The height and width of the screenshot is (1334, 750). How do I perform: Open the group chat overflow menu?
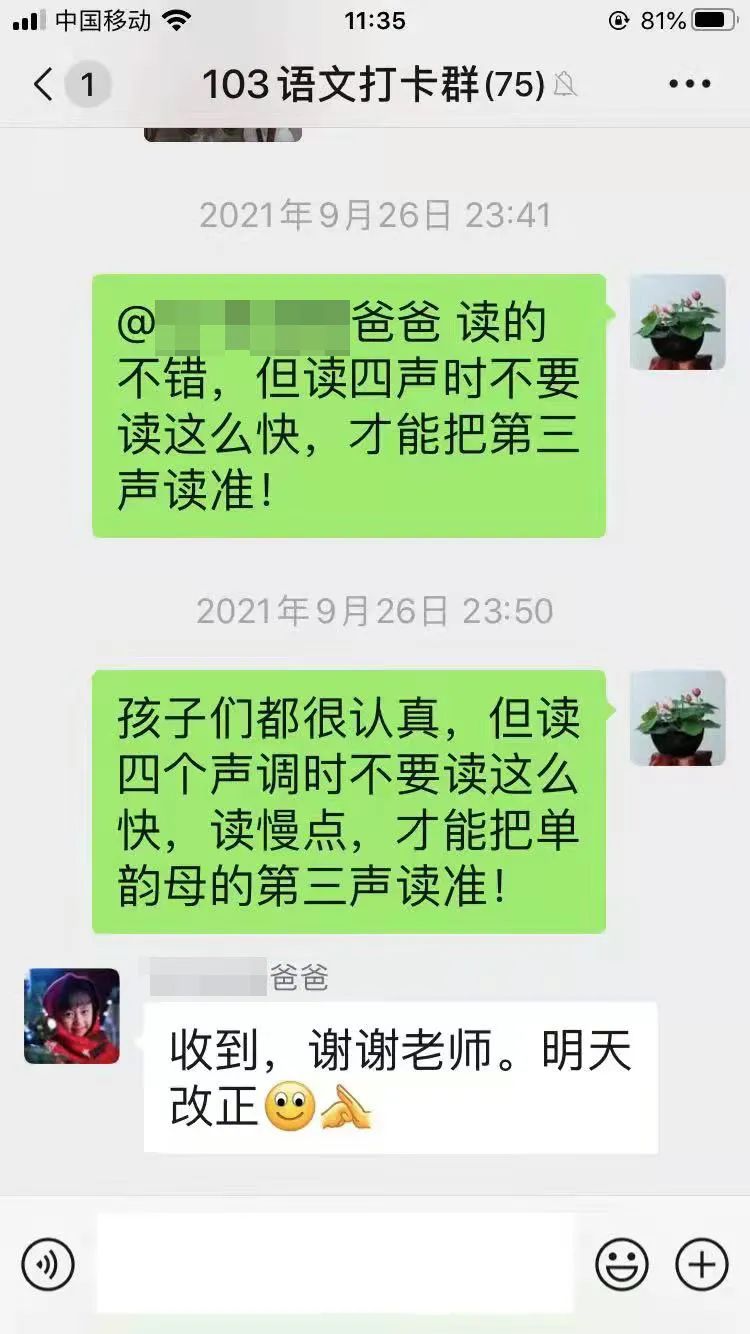coord(689,85)
